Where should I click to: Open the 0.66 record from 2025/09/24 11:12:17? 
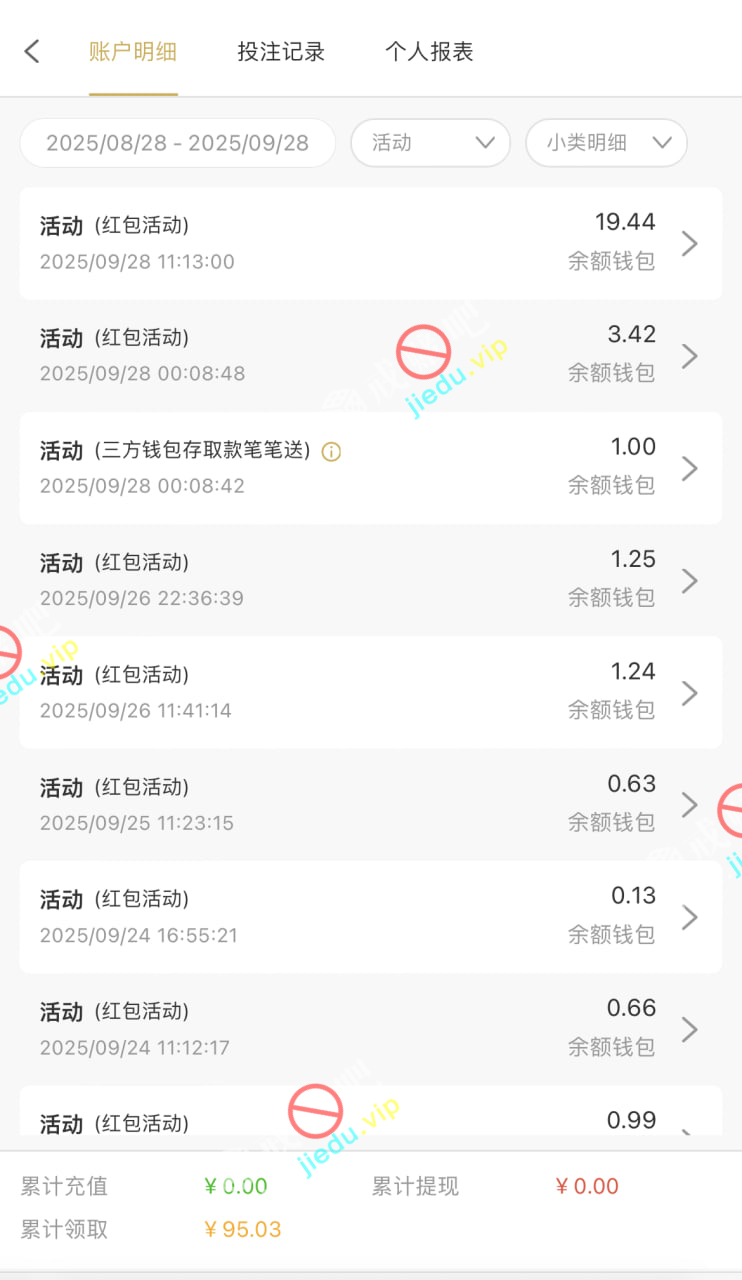coord(370,1029)
